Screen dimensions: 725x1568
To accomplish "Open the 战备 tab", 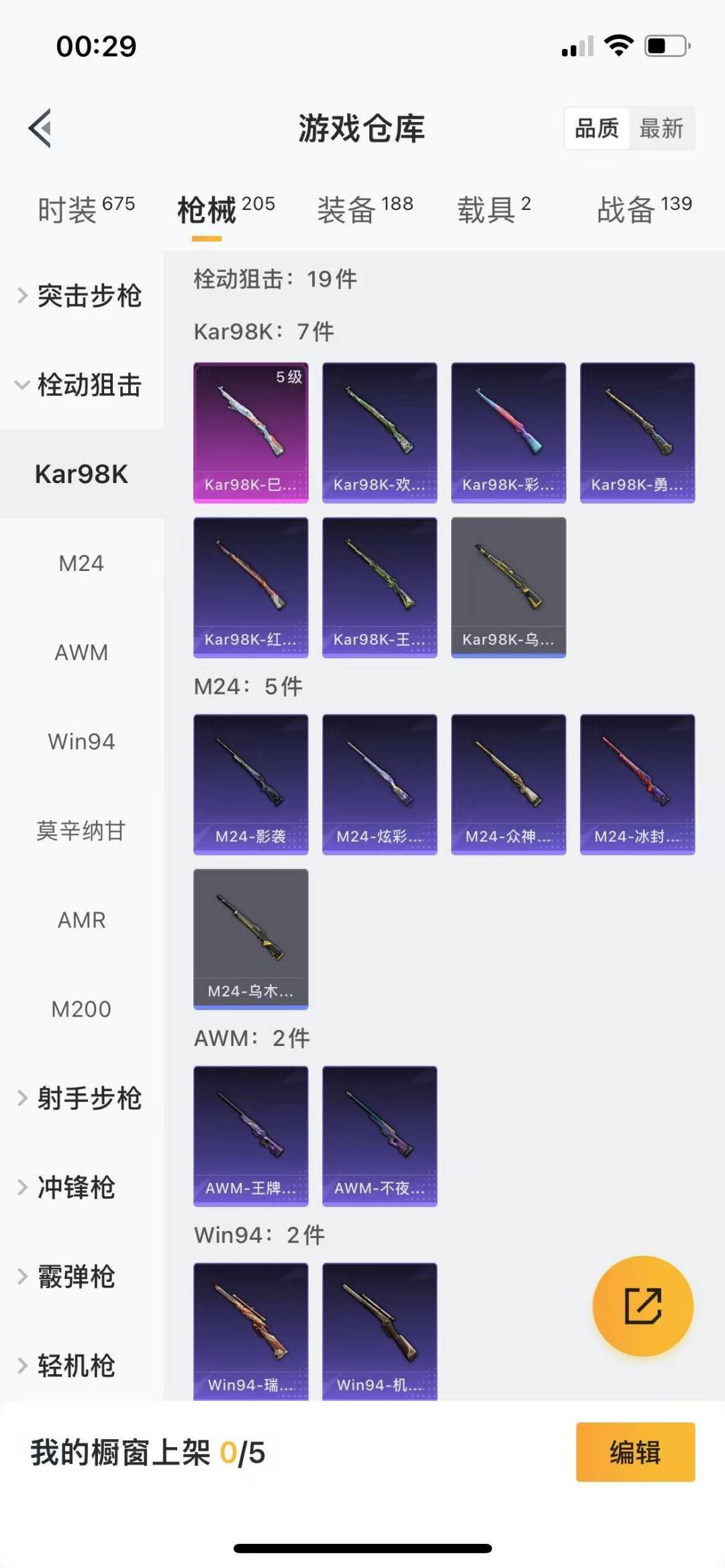I will [644, 210].
